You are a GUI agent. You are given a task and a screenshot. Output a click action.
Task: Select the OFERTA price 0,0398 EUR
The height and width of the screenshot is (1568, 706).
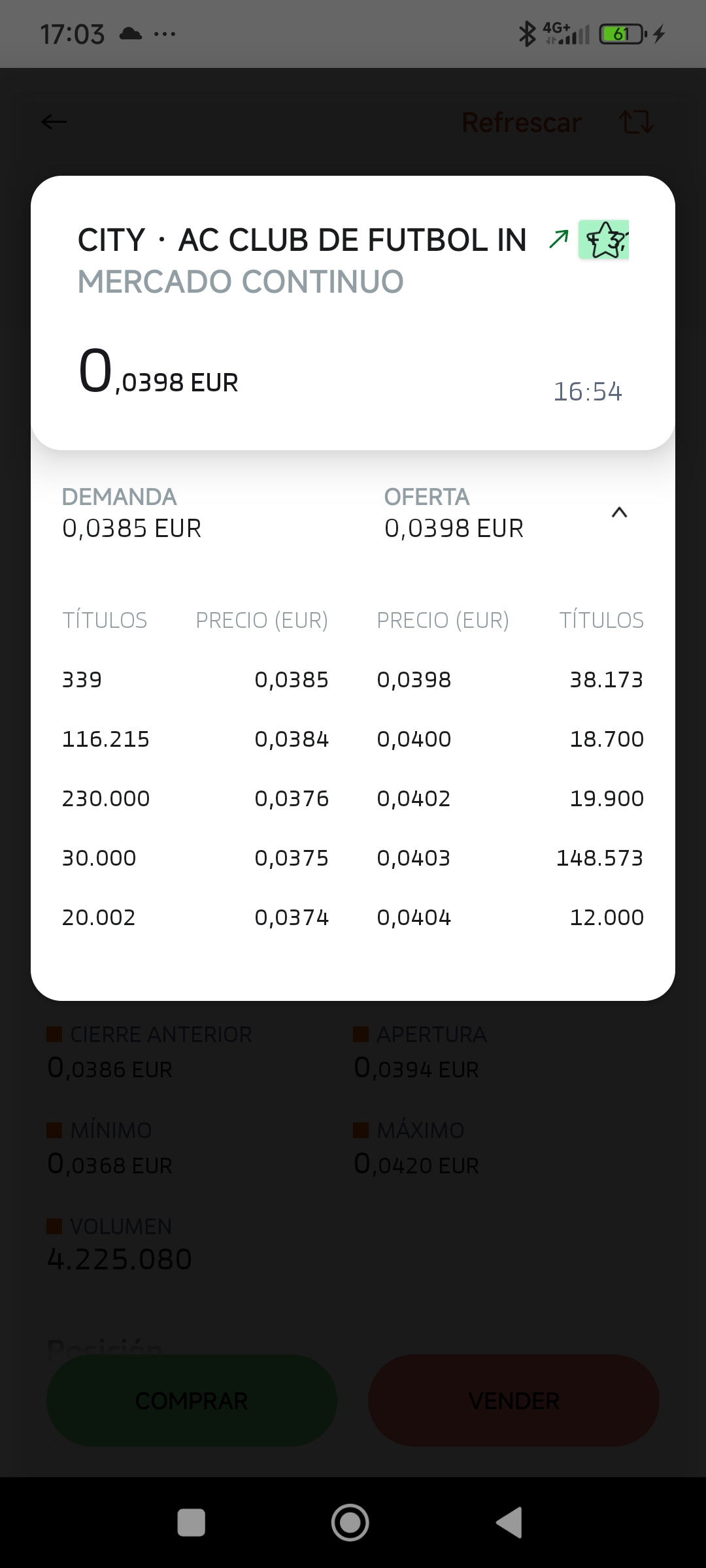tap(454, 528)
